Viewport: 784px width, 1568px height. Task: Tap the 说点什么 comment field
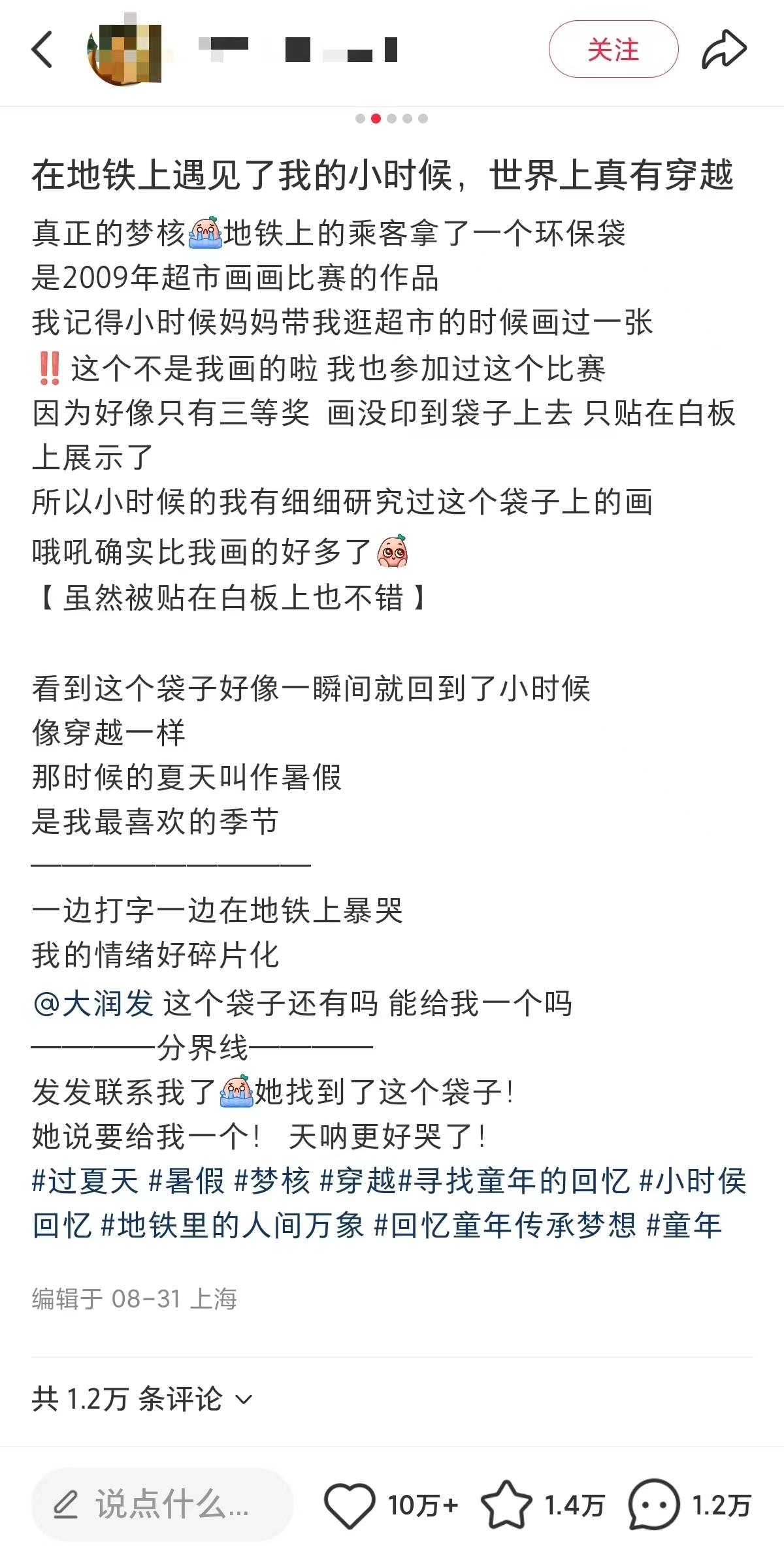tap(162, 1505)
